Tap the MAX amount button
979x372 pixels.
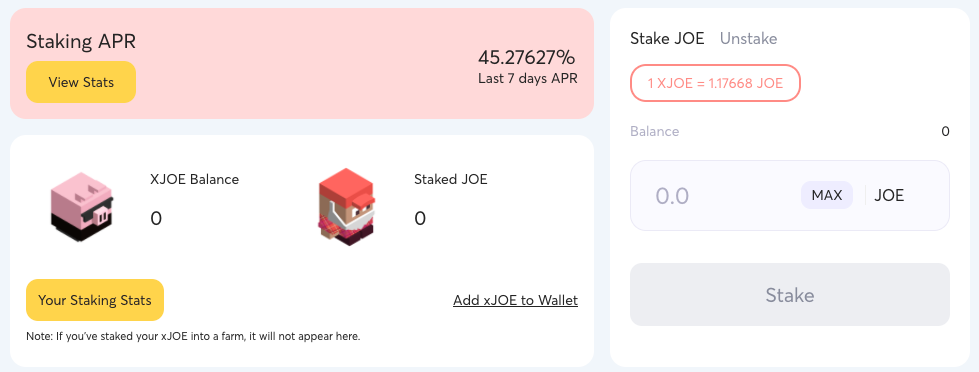[827, 195]
